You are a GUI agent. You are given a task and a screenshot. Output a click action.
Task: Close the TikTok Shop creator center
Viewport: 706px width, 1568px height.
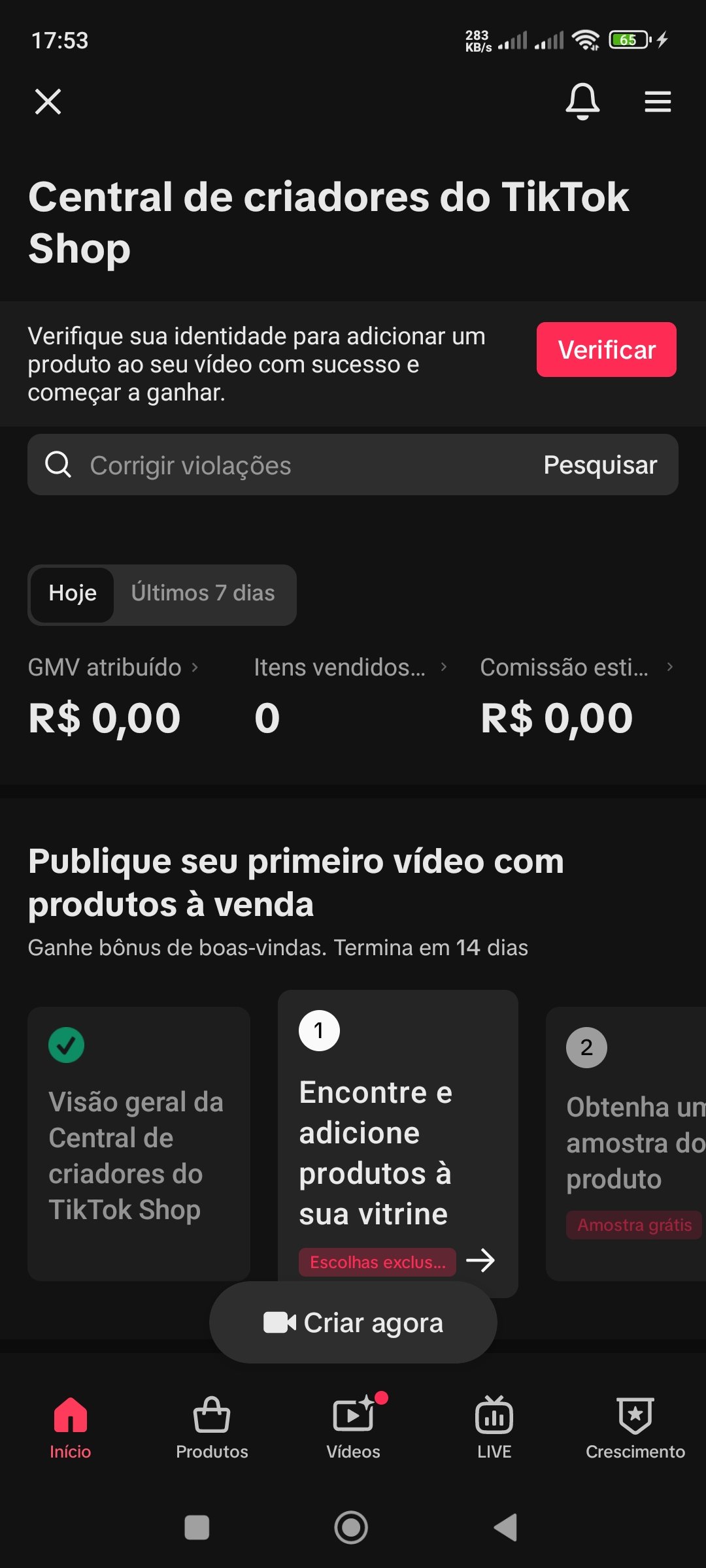click(x=48, y=102)
